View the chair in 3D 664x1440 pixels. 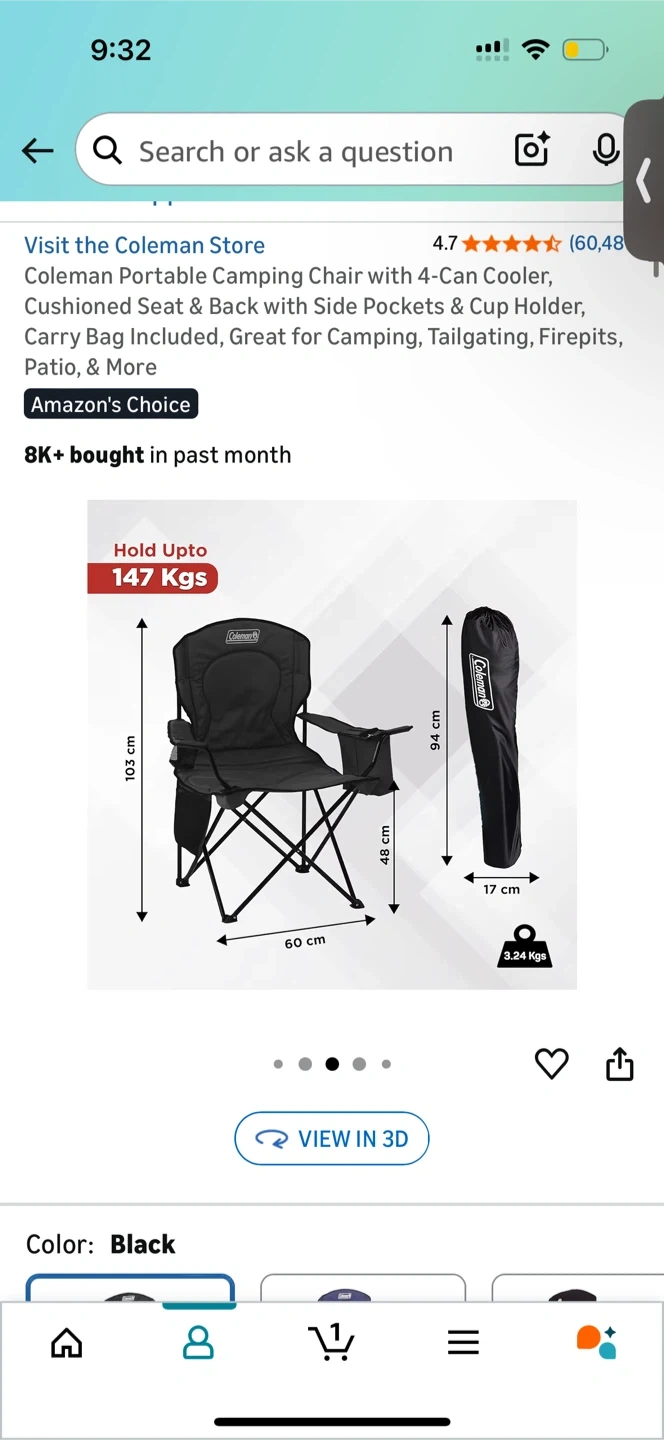pyautogui.click(x=331, y=1138)
